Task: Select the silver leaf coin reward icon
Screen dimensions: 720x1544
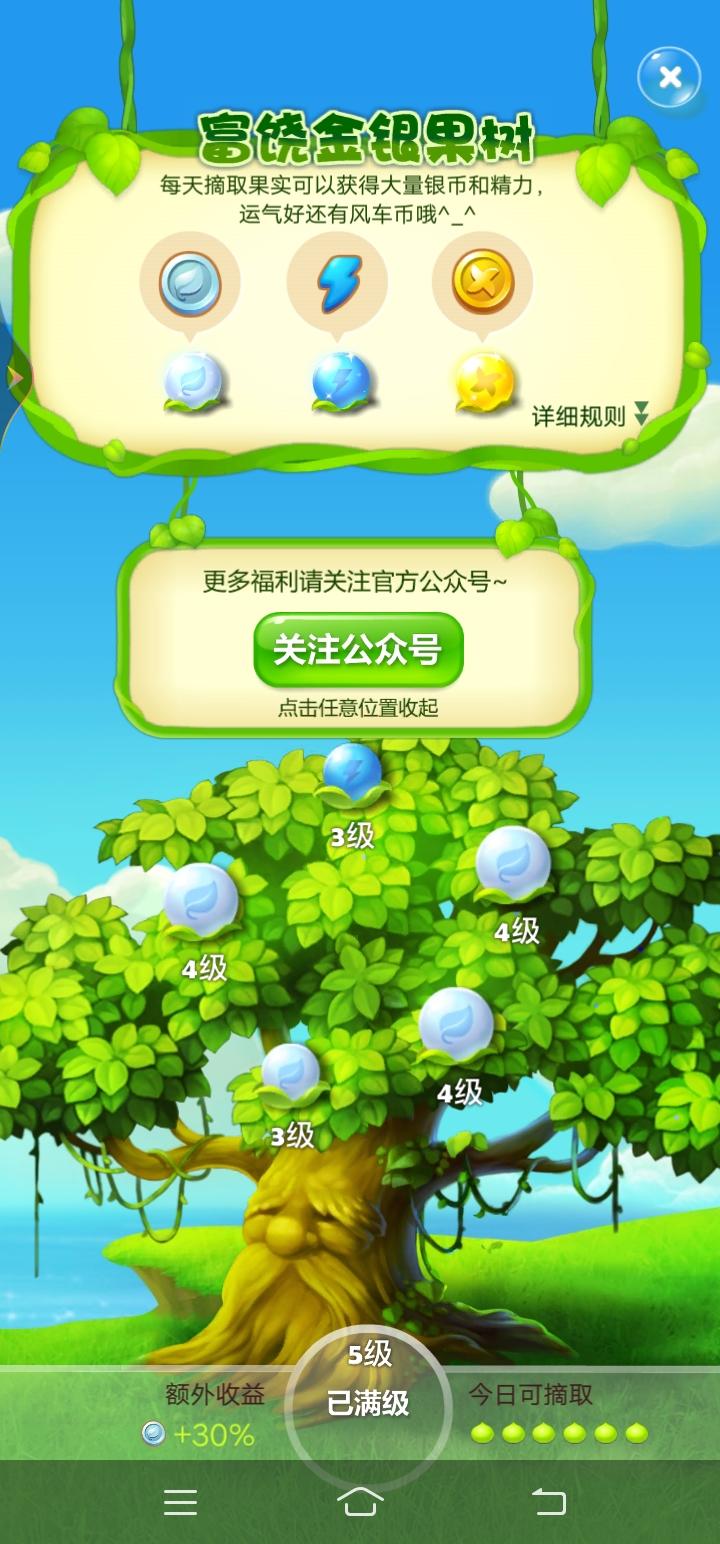Action: (190, 282)
